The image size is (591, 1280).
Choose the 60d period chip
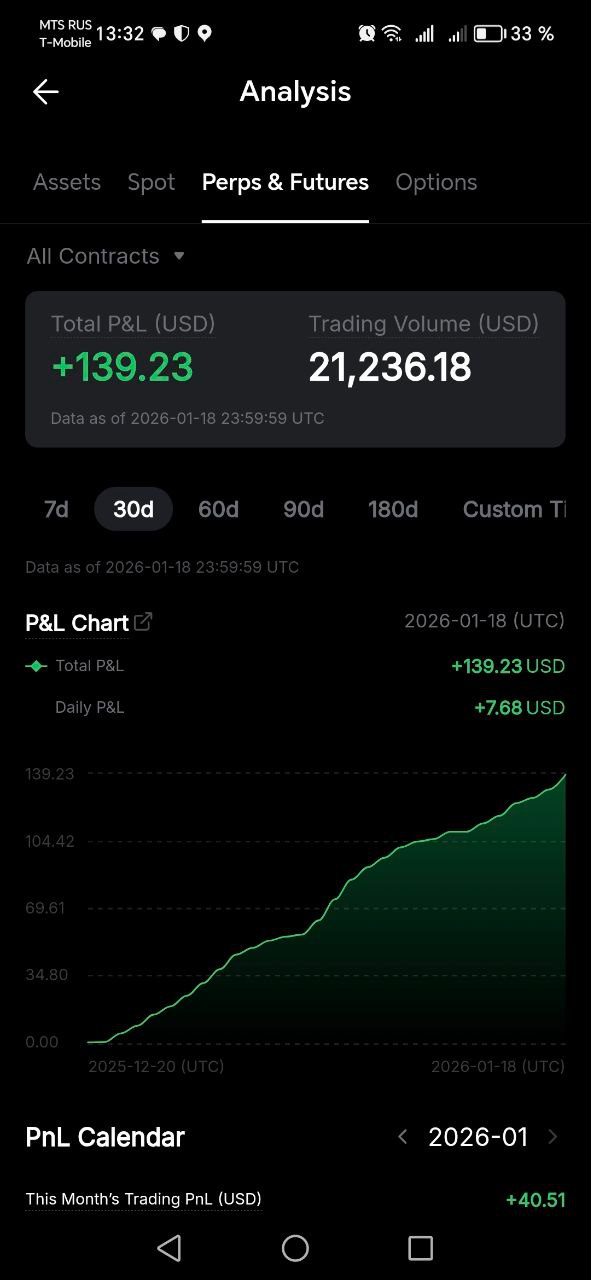pos(218,509)
